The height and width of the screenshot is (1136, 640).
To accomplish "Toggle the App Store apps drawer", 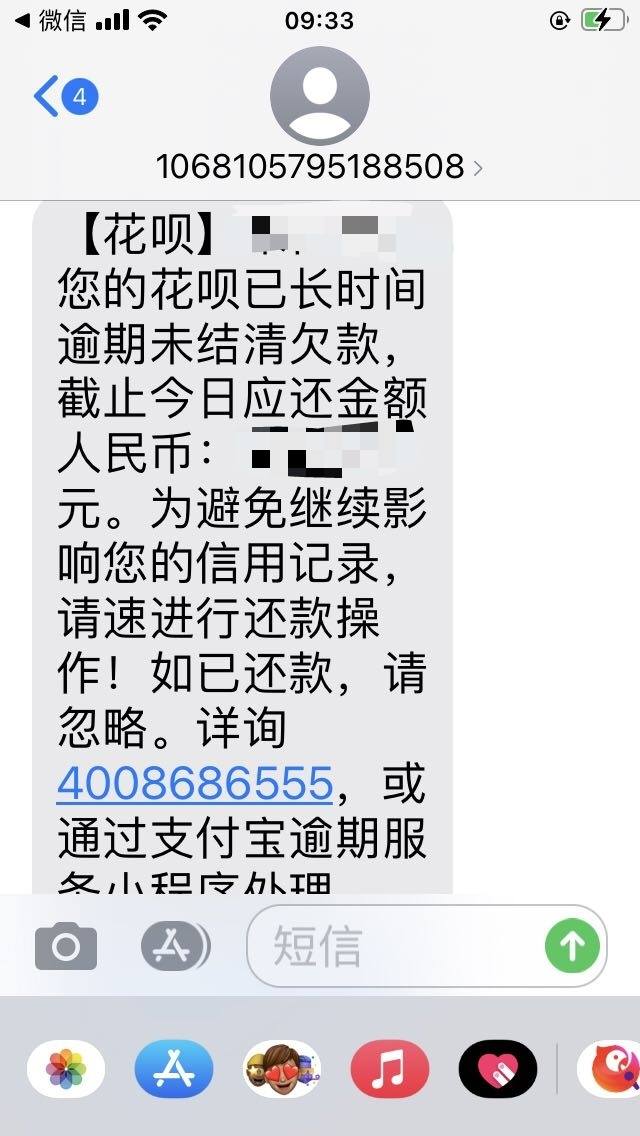I will (x=175, y=946).
